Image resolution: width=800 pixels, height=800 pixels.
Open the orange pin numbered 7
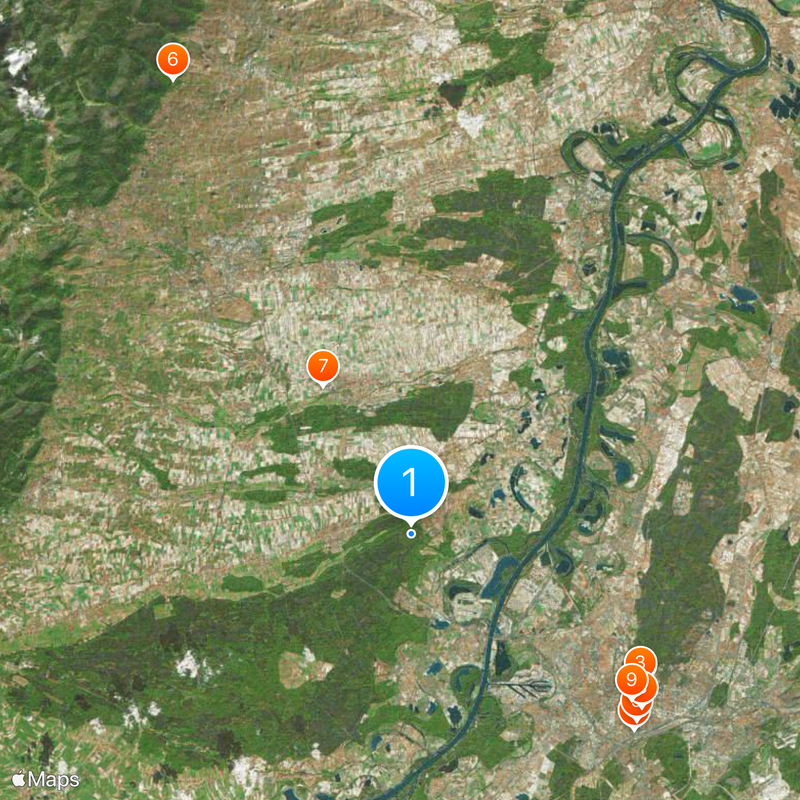[x=322, y=366]
